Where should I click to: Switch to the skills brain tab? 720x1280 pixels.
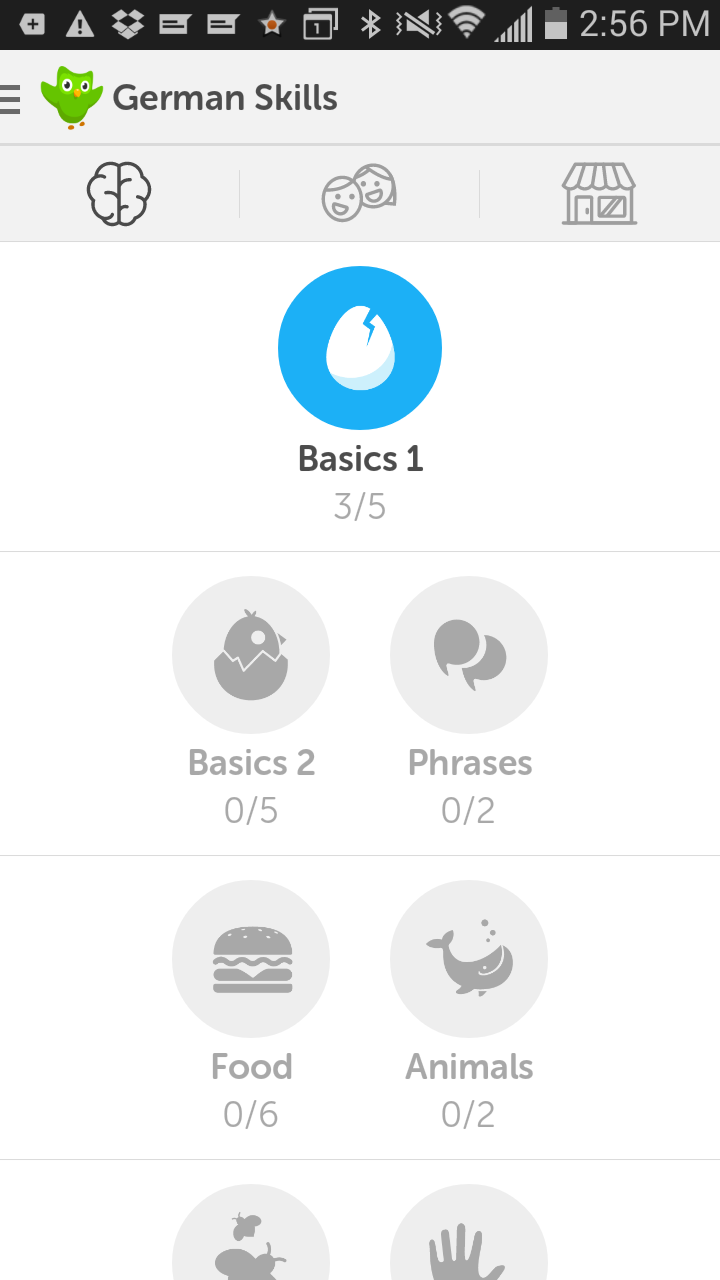119,194
